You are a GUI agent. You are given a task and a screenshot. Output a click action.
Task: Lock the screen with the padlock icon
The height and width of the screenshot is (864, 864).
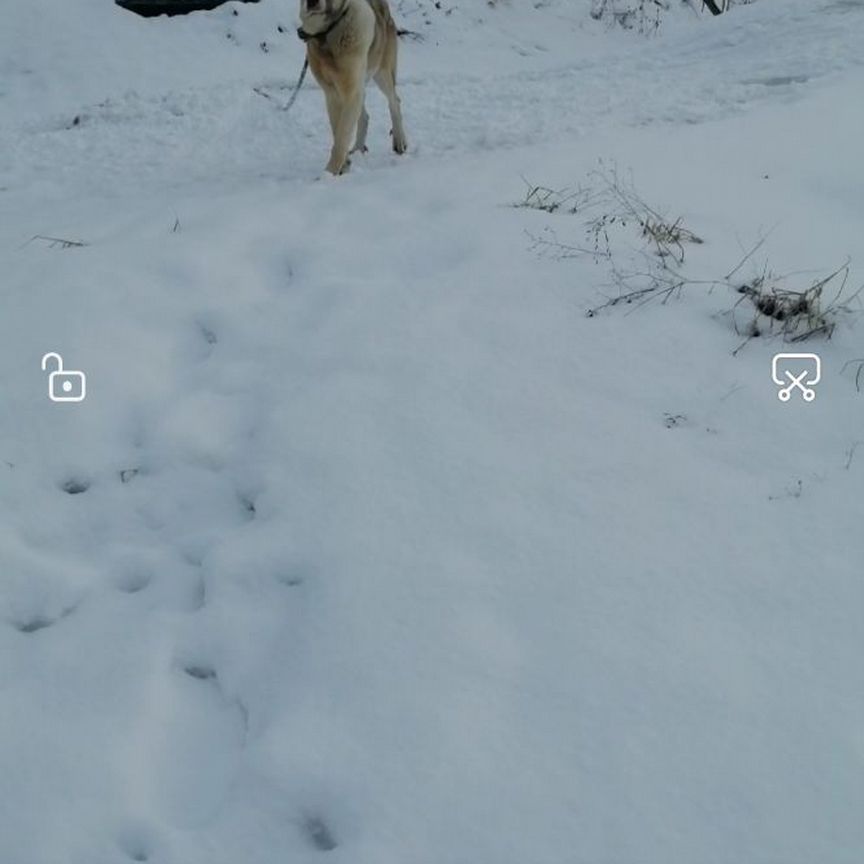pos(64,378)
